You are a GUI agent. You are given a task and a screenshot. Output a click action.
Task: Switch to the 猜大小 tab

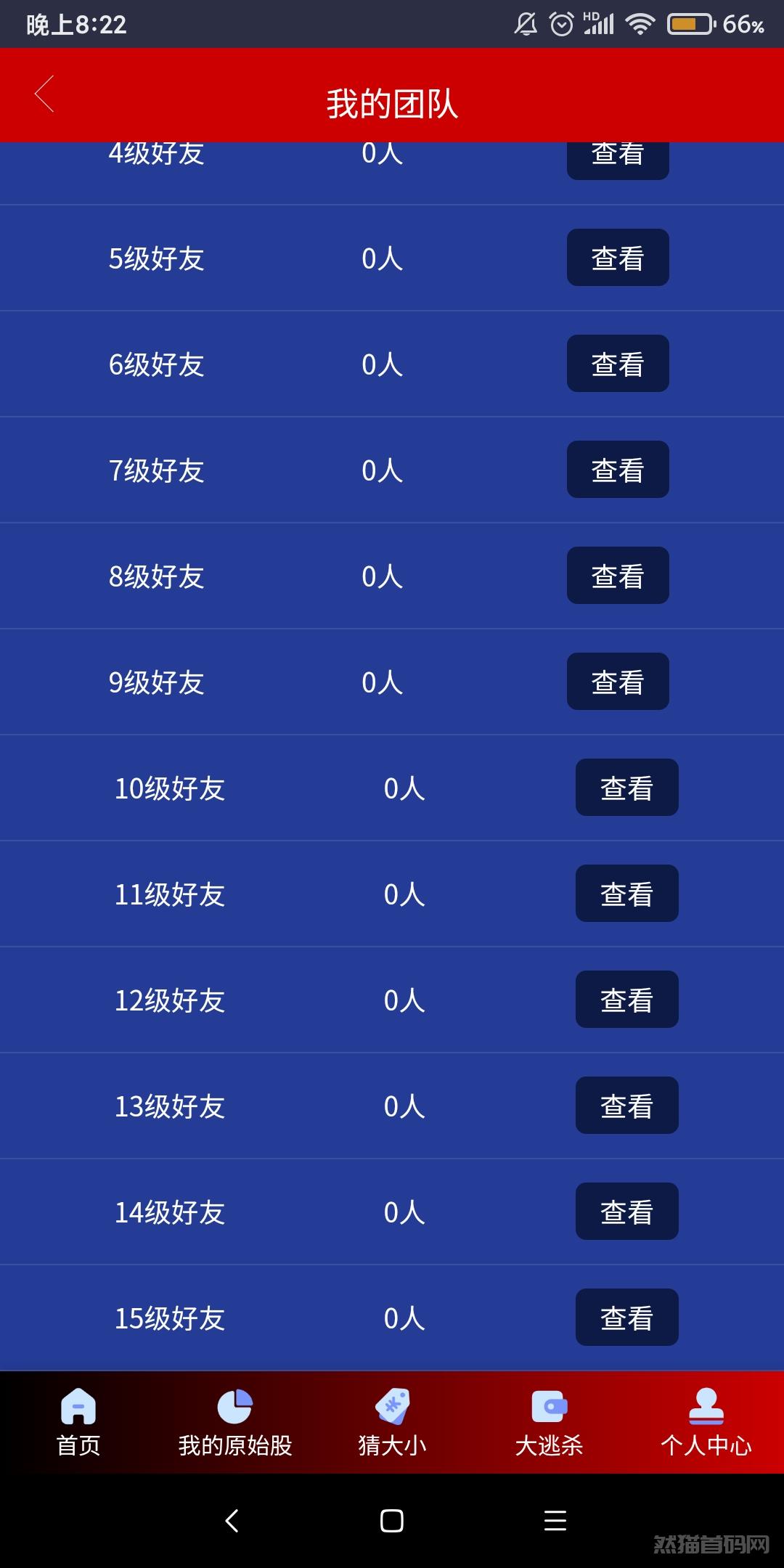point(392,1423)
